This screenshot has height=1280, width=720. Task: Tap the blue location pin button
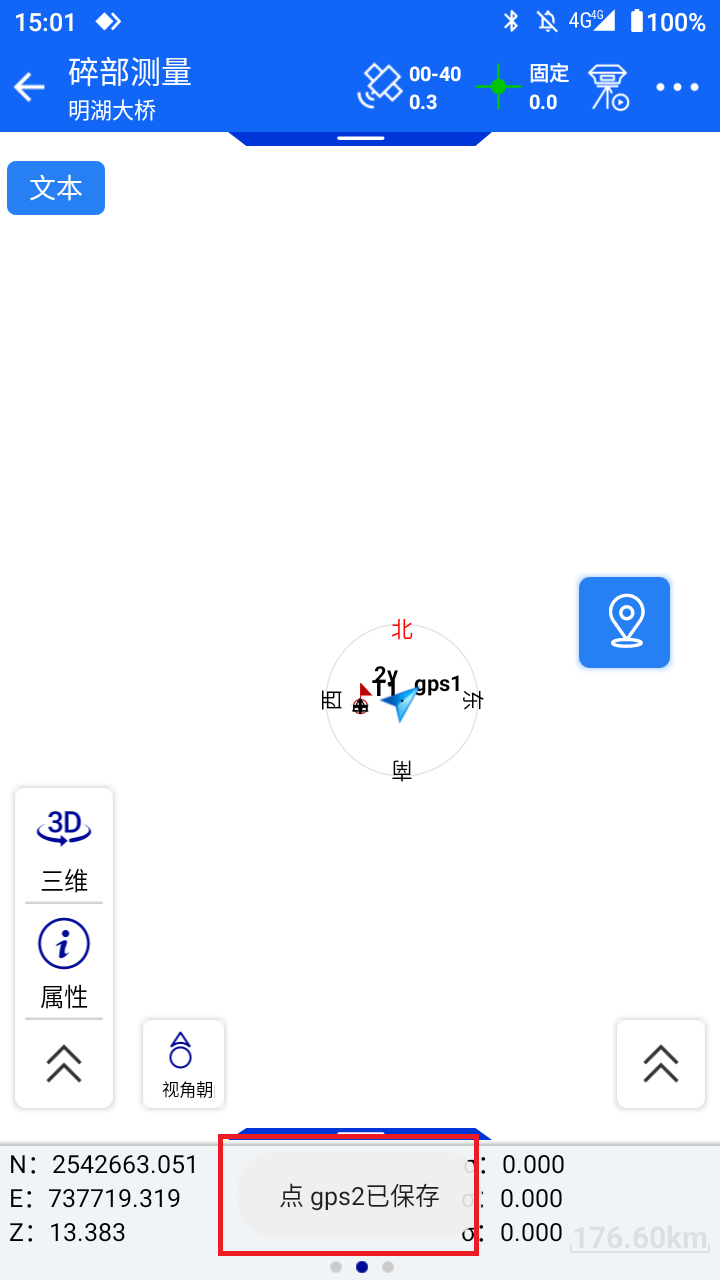pos(625,622)
